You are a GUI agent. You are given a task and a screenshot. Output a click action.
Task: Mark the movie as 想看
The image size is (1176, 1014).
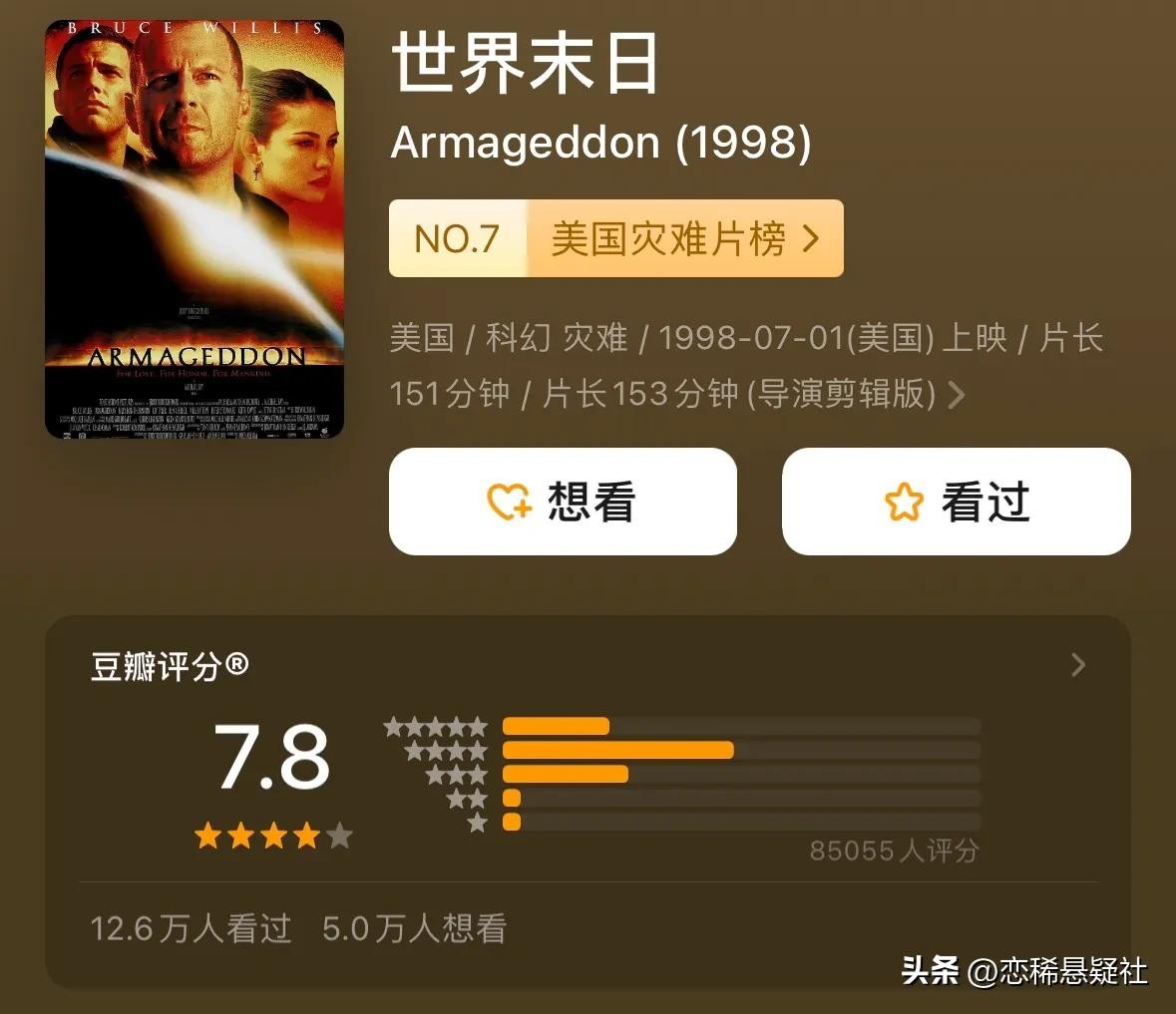click(562, 502)
